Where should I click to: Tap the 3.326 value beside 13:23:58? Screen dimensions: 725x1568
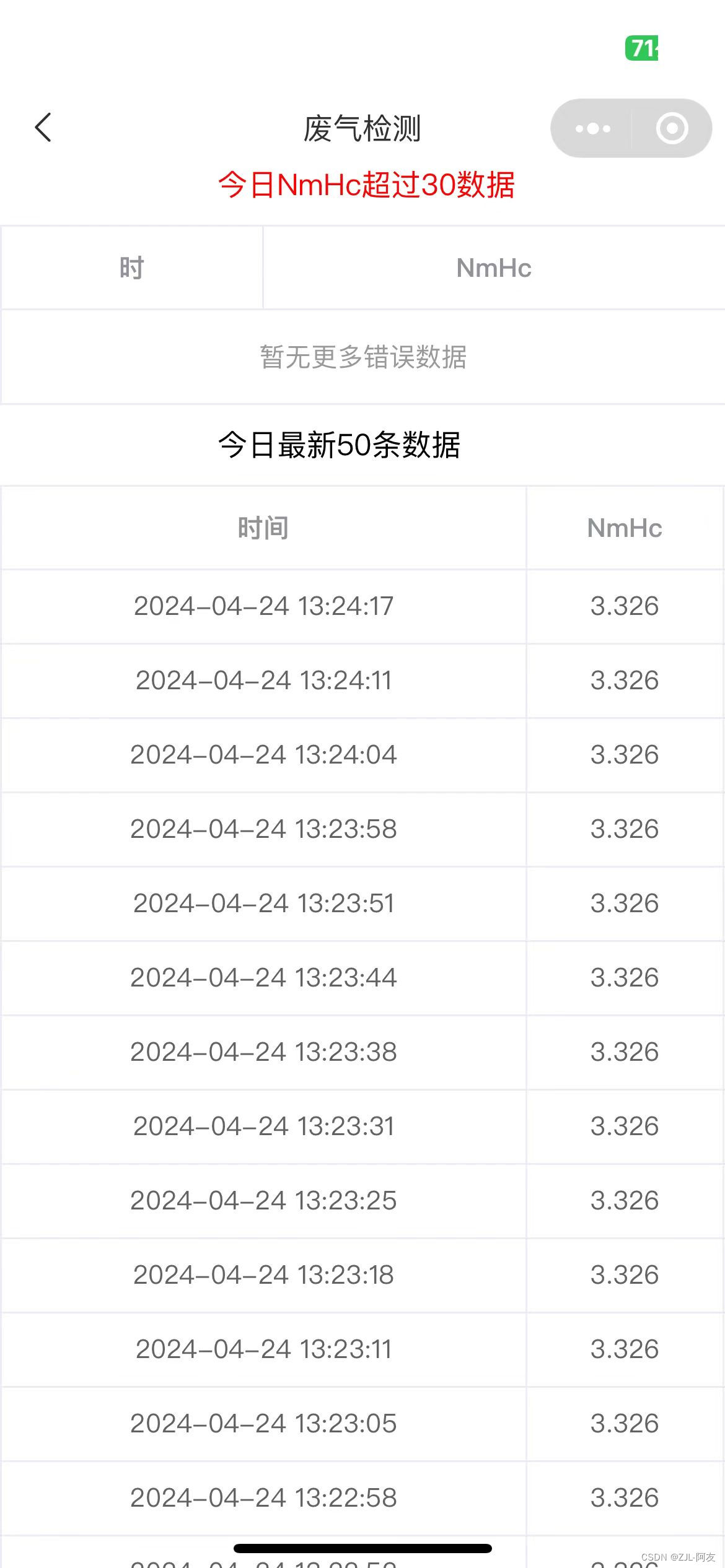click(x=625, y=829)
